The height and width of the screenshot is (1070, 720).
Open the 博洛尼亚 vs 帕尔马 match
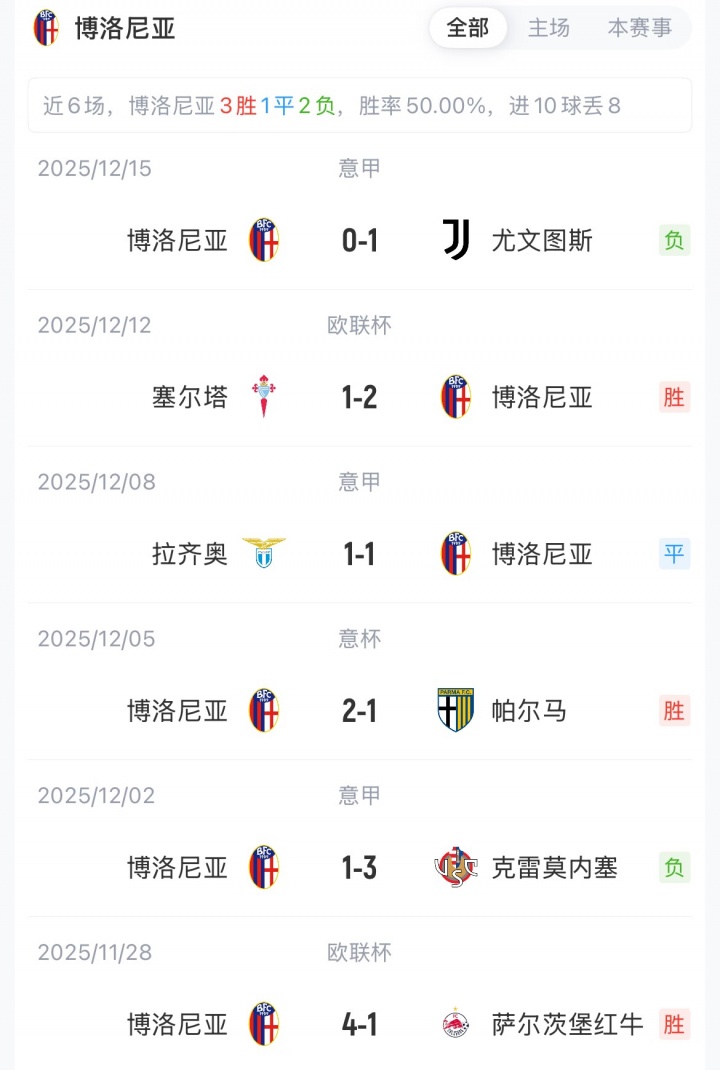[x=360, y=711]
